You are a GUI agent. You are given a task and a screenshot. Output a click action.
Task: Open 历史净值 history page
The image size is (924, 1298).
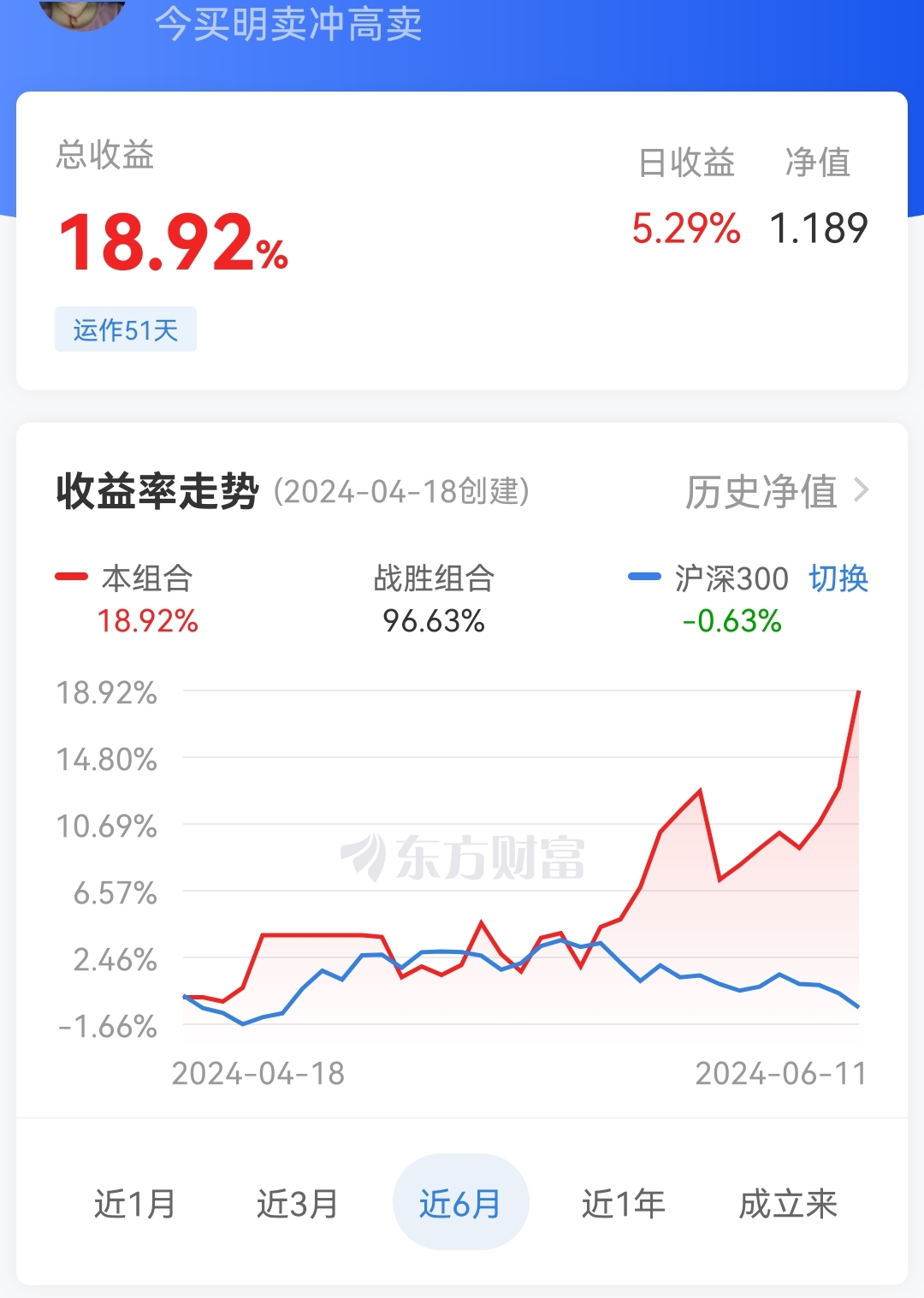coord(776,492)
